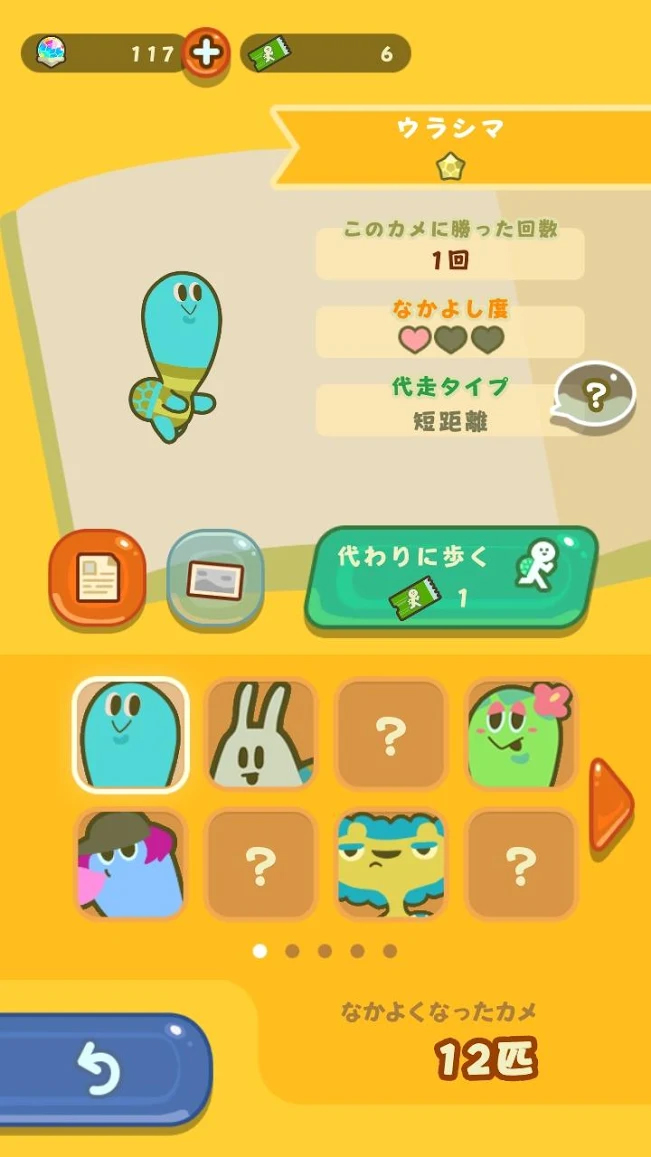Select the blue turtle wearing a hat

pyautogui.click(x=130, y=864)
